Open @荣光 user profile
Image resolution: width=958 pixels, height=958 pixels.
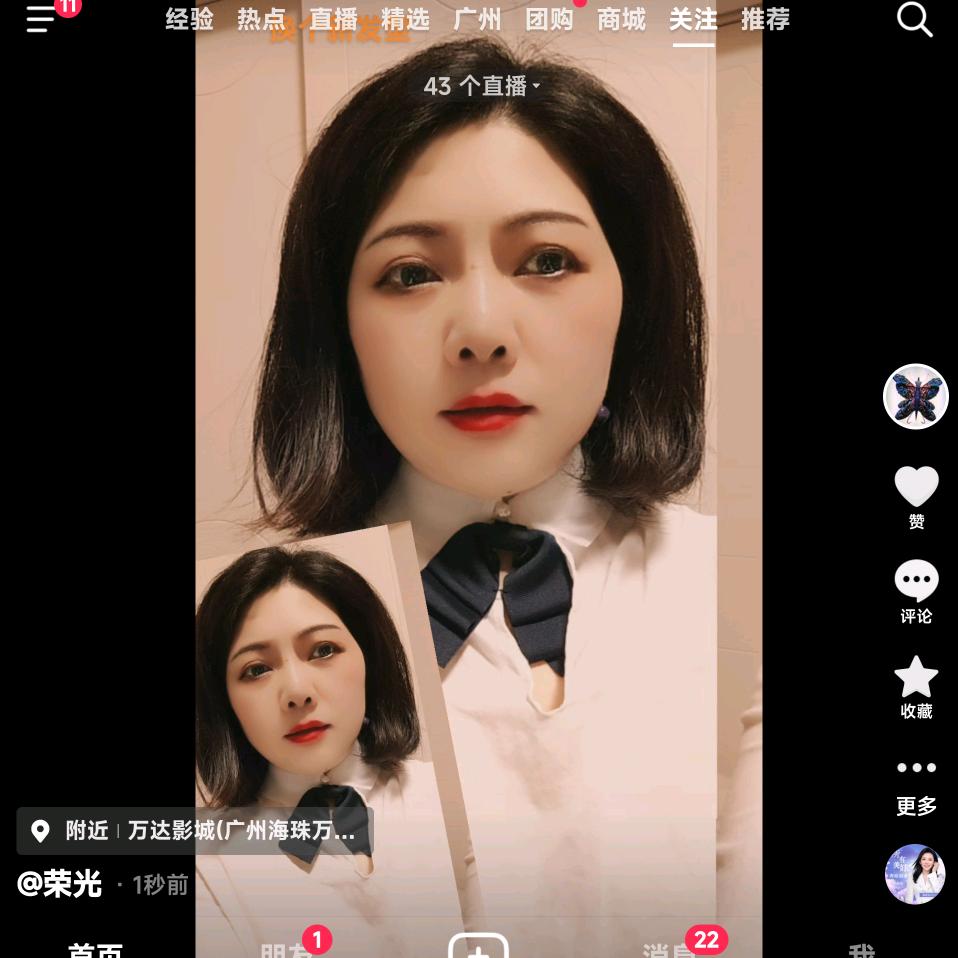click(x=60, y=884)
